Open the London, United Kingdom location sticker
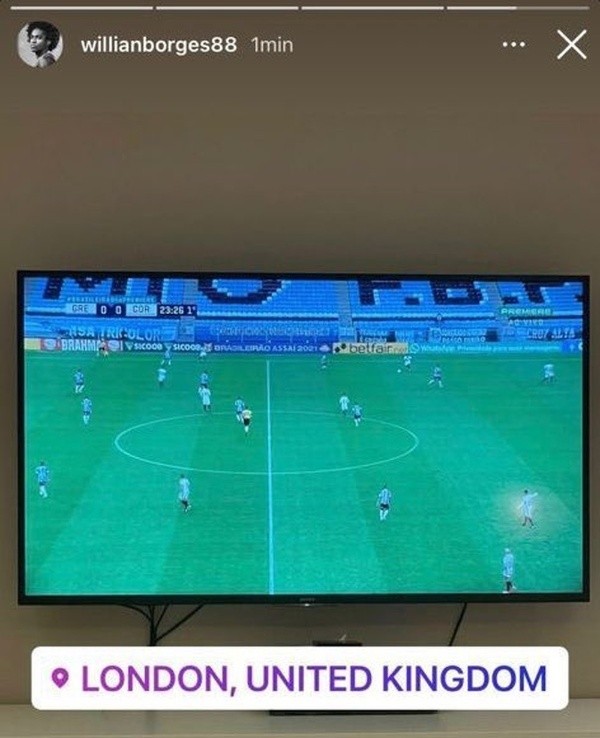Image resolution: width=600 pixels, height=738 pixels. click(300, 679)
